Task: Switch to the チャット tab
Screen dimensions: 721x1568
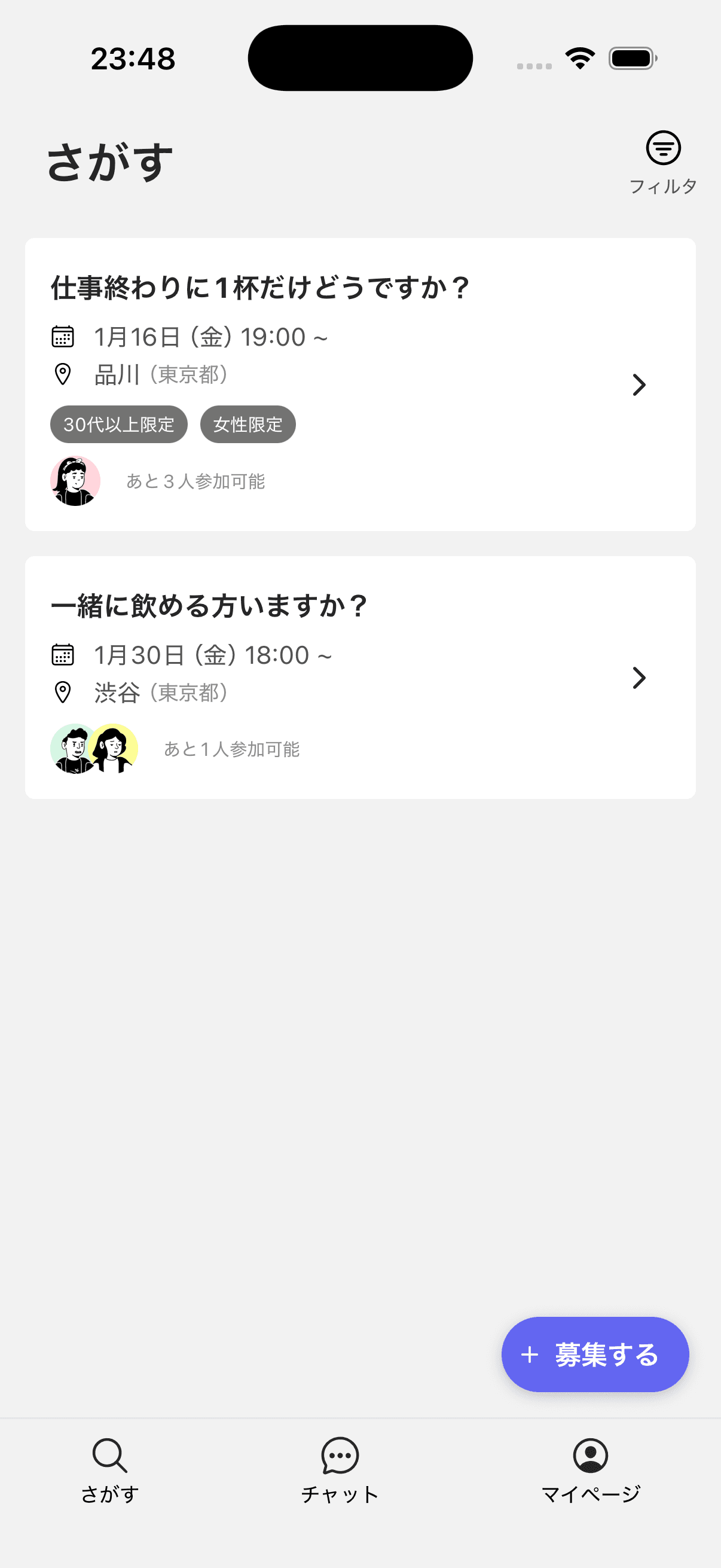Action: [340, 1469]
